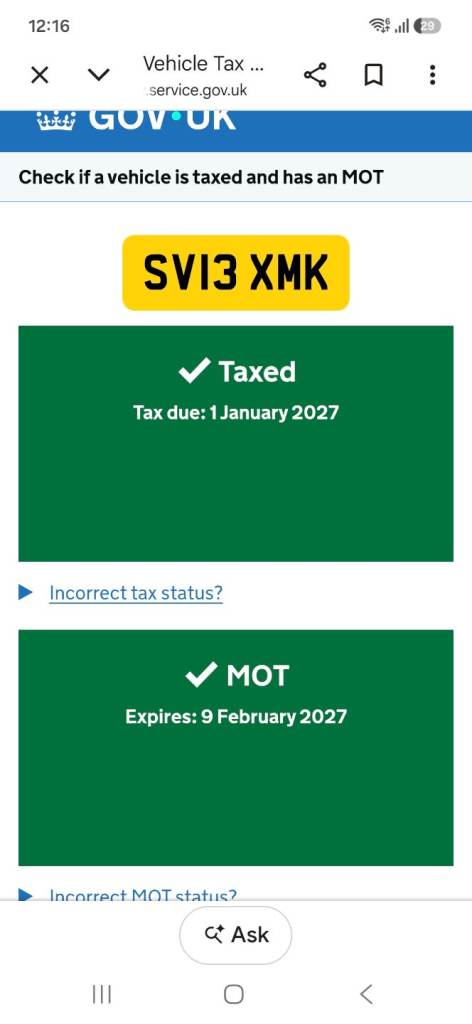Close the browser tab with X
Image resolution: width=472 pixels, height=1024 pixels.
click(x=40, y=76)
